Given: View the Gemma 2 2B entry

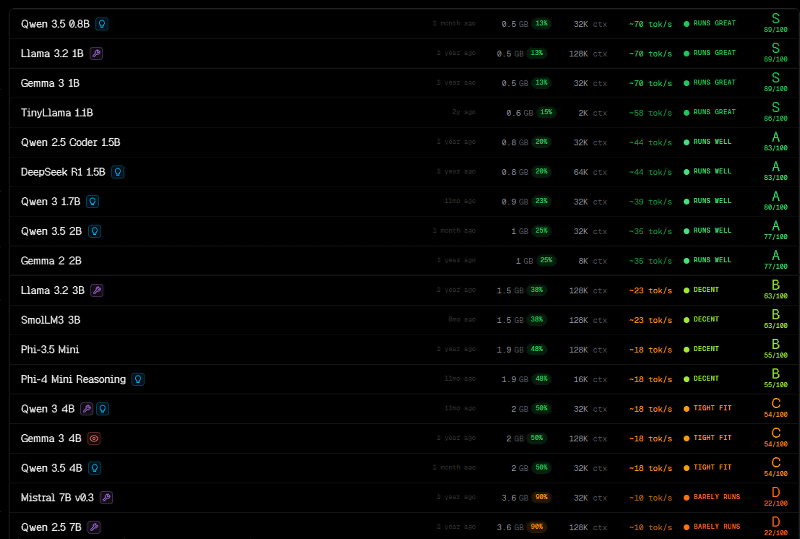Looking at the screenshot, I should click(51, 261).
